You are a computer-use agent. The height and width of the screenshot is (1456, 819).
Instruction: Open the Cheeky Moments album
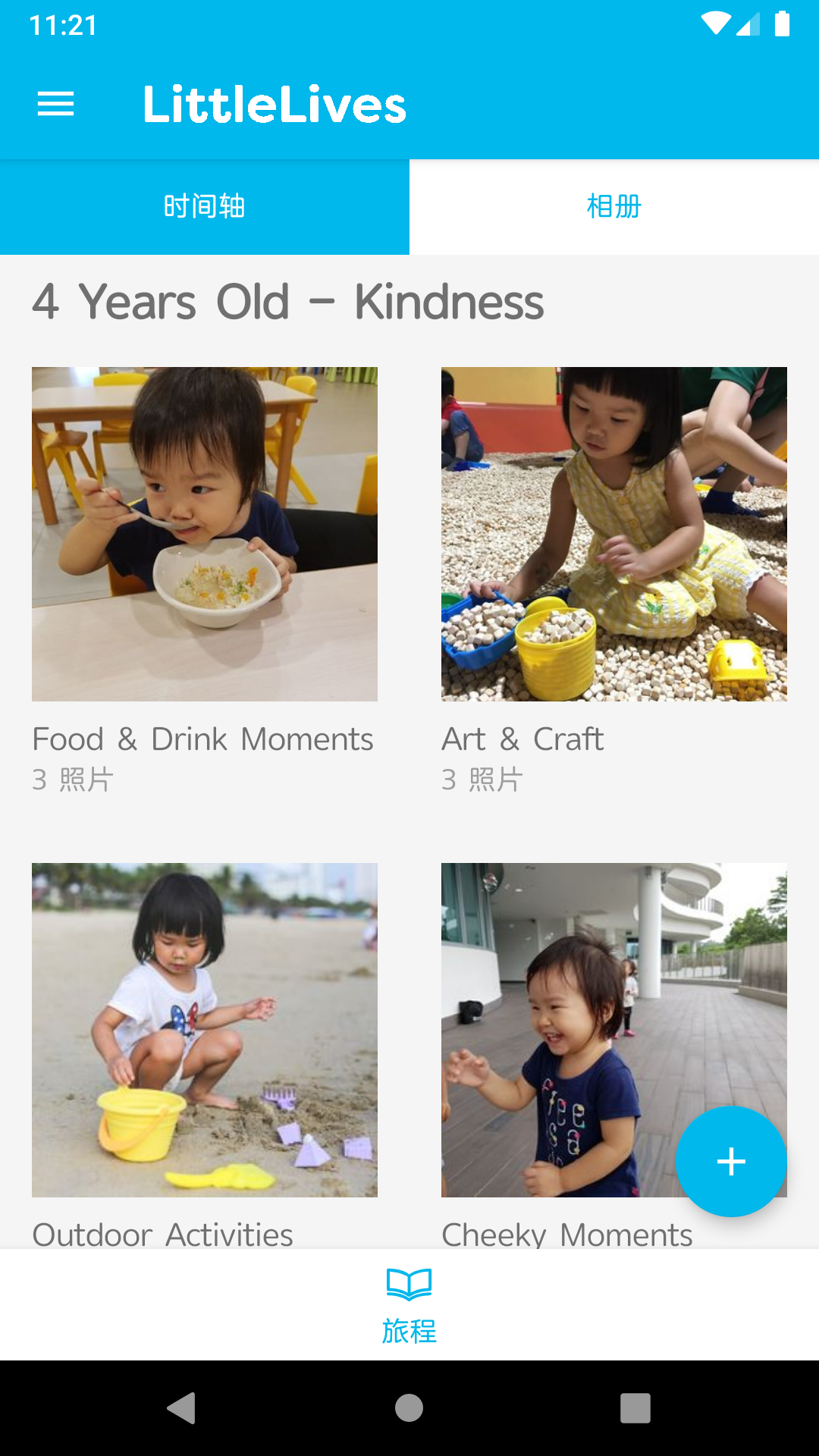pos(561,1030)
